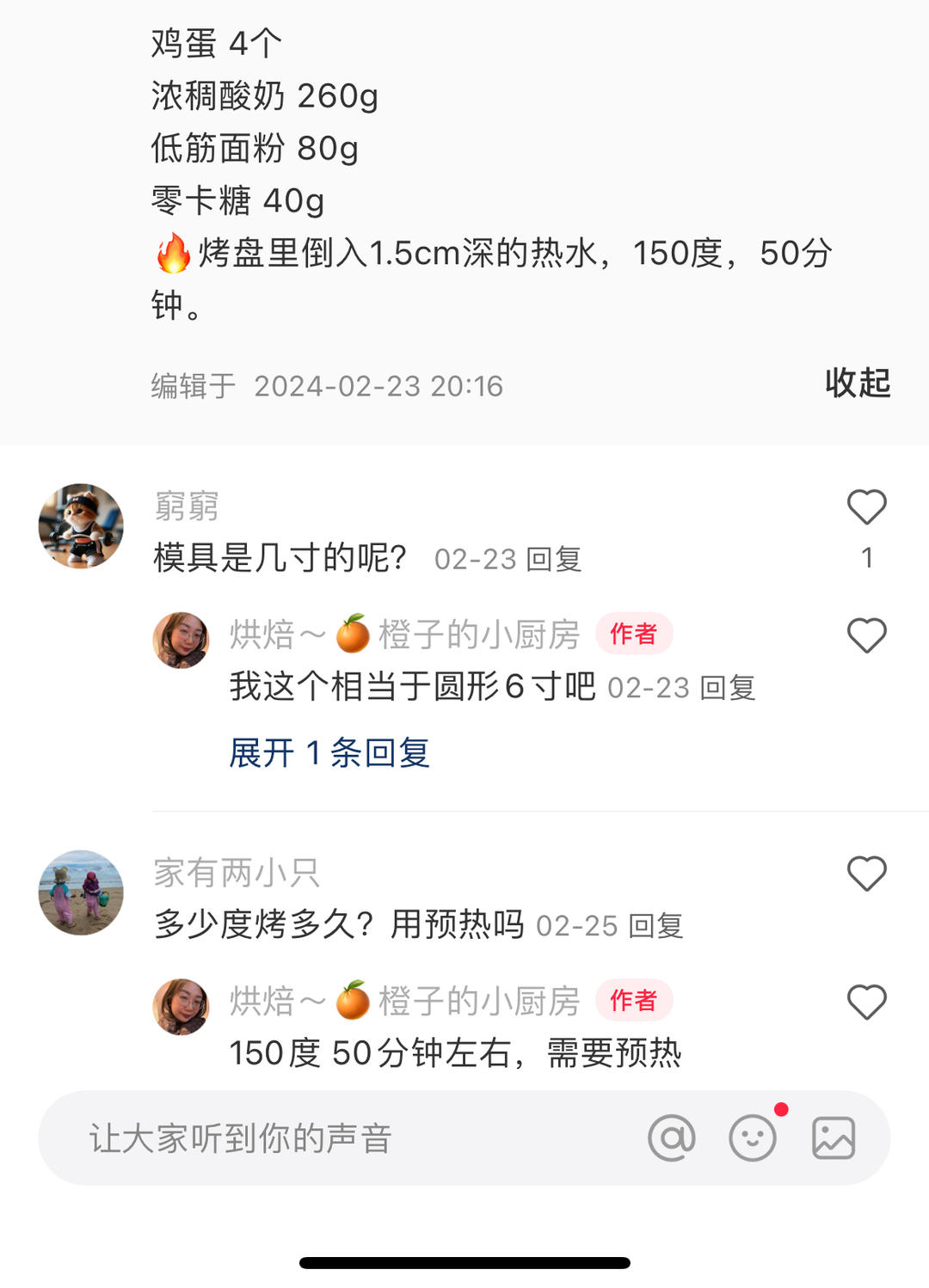Expand the 展开 1 条回复 replies
The image size is (929, 1288).
[329, 751]
